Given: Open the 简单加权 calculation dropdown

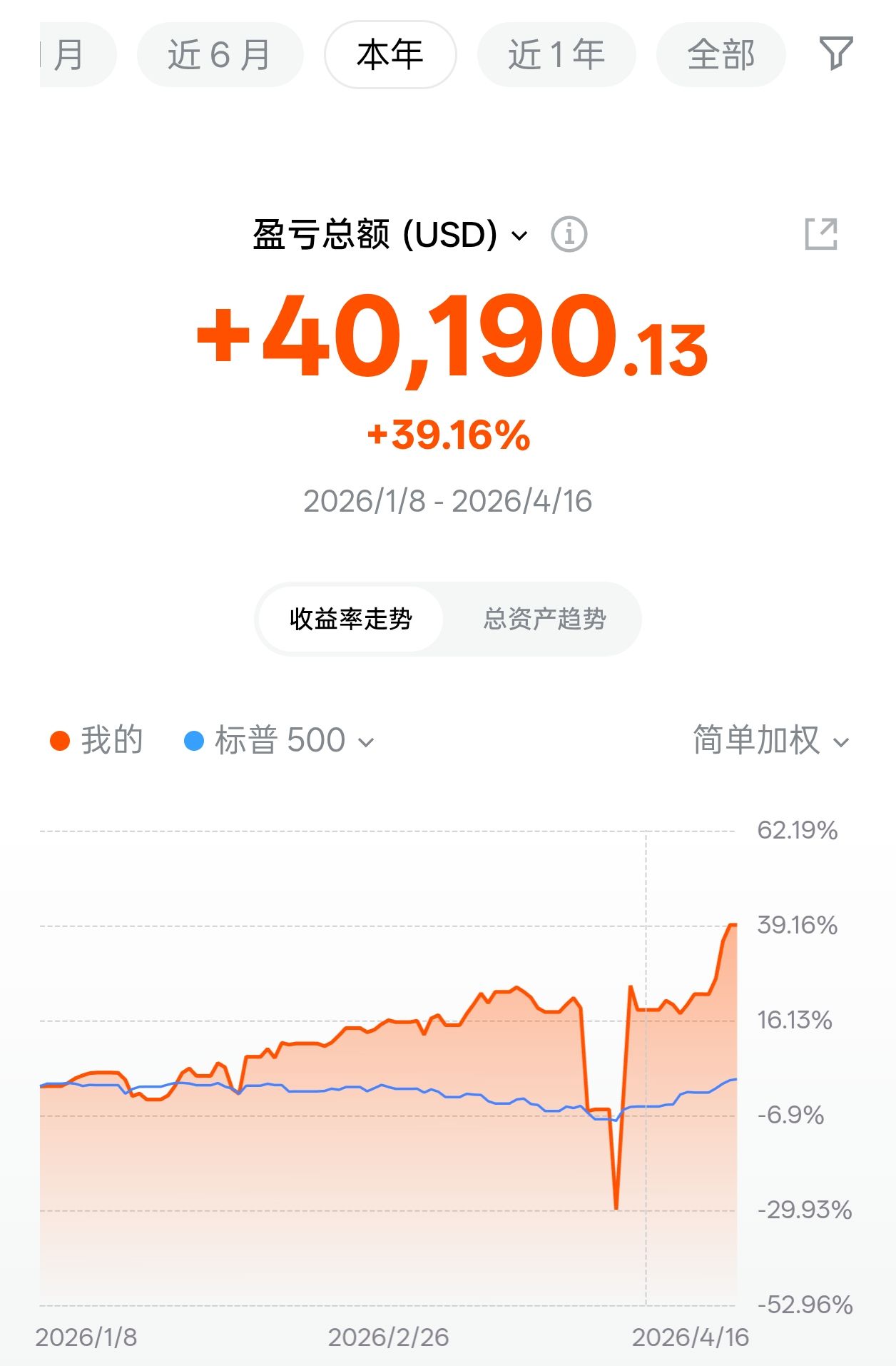Looking at the screenshot, I should (770, 741).
